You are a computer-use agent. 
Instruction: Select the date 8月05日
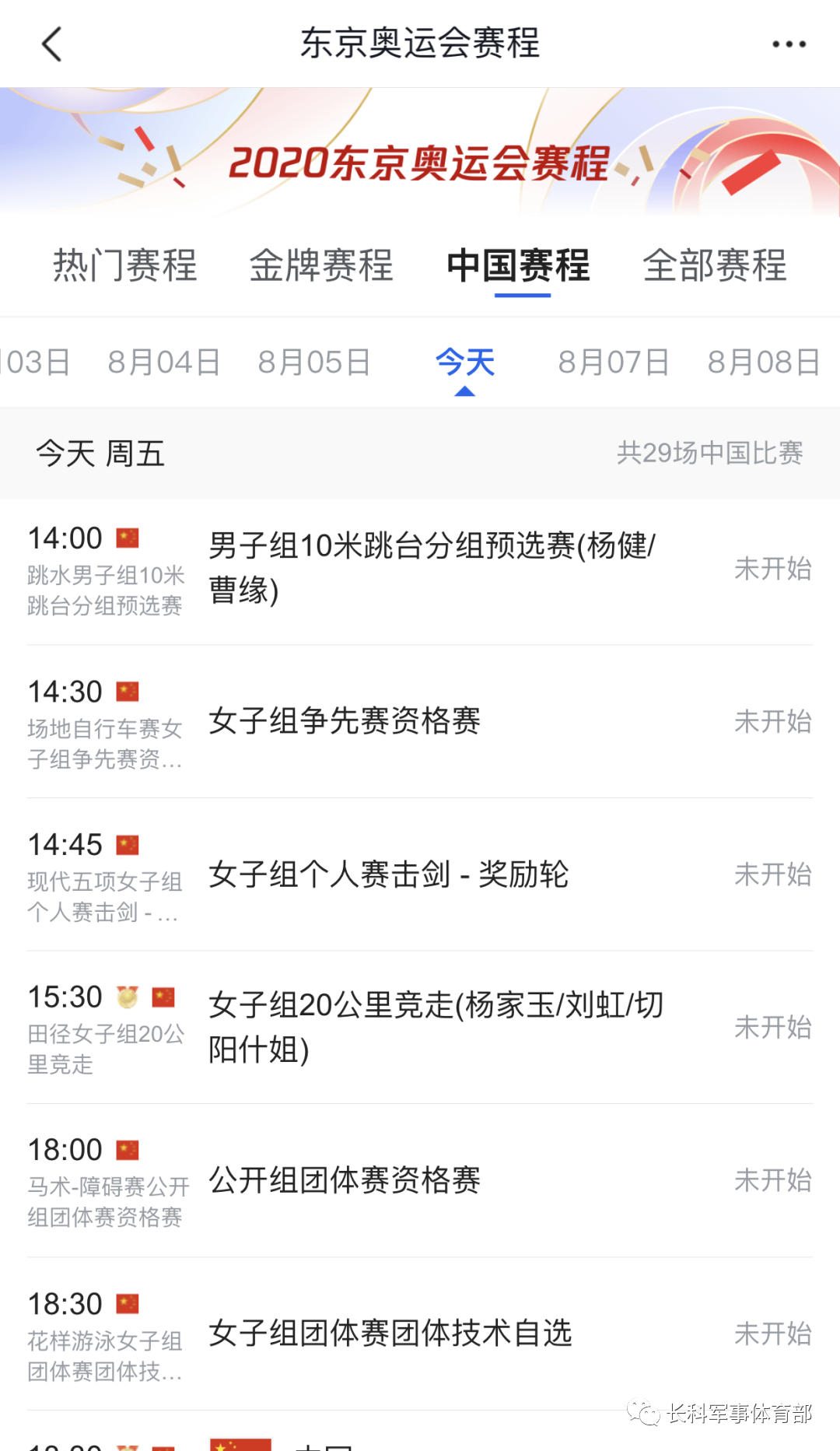[314, 363]
